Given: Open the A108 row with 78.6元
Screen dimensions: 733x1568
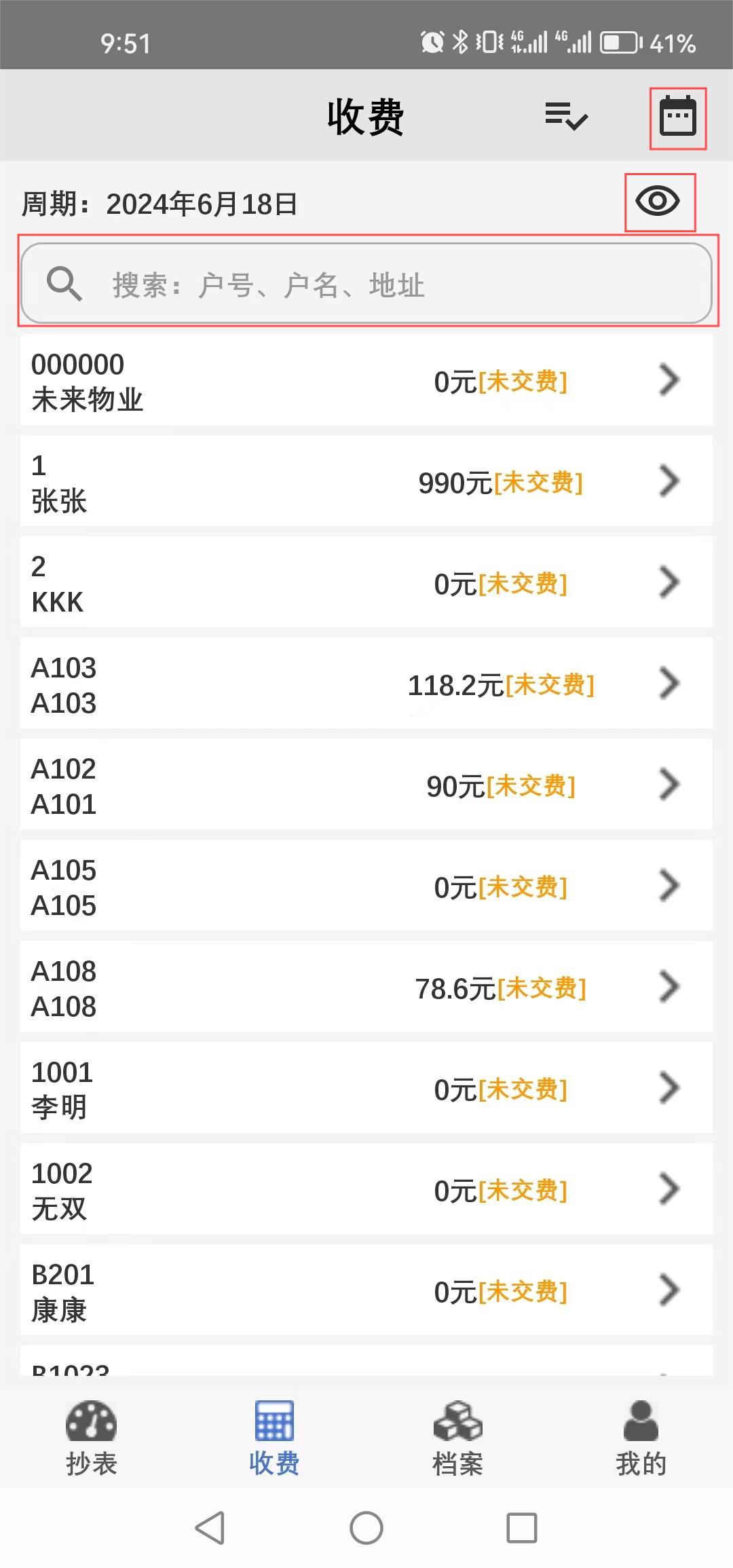Looking at the screenshot, I should 366,987.
